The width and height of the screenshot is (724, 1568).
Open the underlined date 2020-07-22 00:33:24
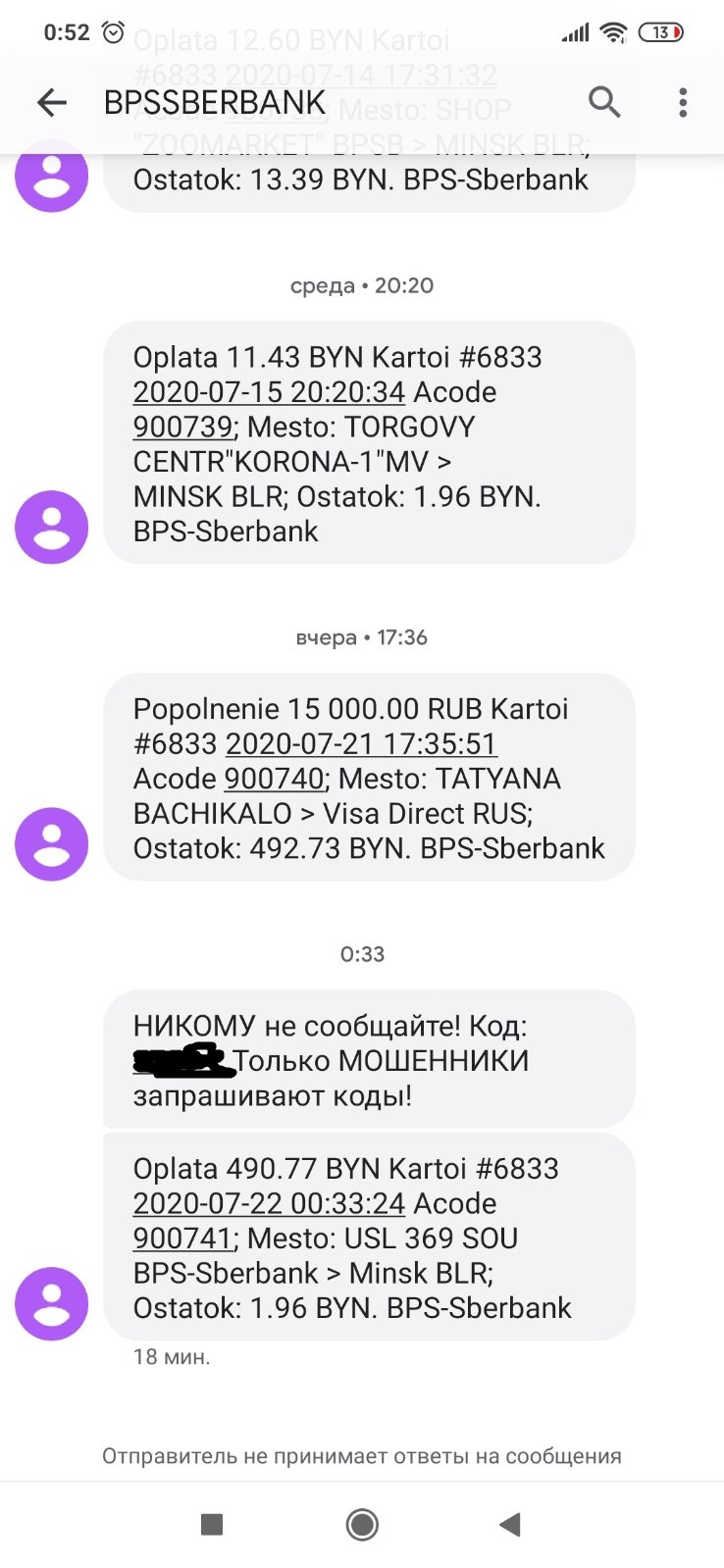269,1204
